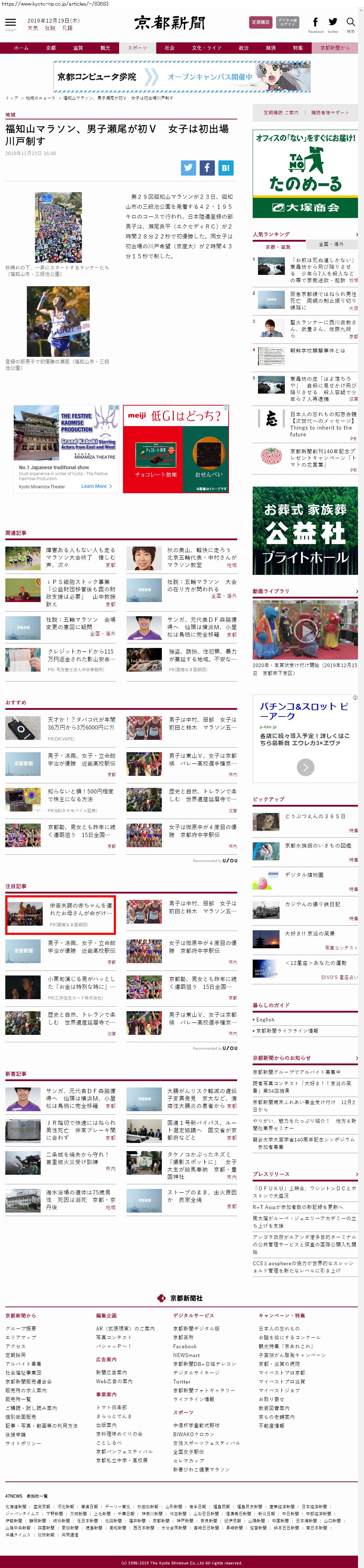The width and height of the screenshot is (364, 1568).
Task: Switch ranking to 全国・海外 tab
Action: (331, 244)
